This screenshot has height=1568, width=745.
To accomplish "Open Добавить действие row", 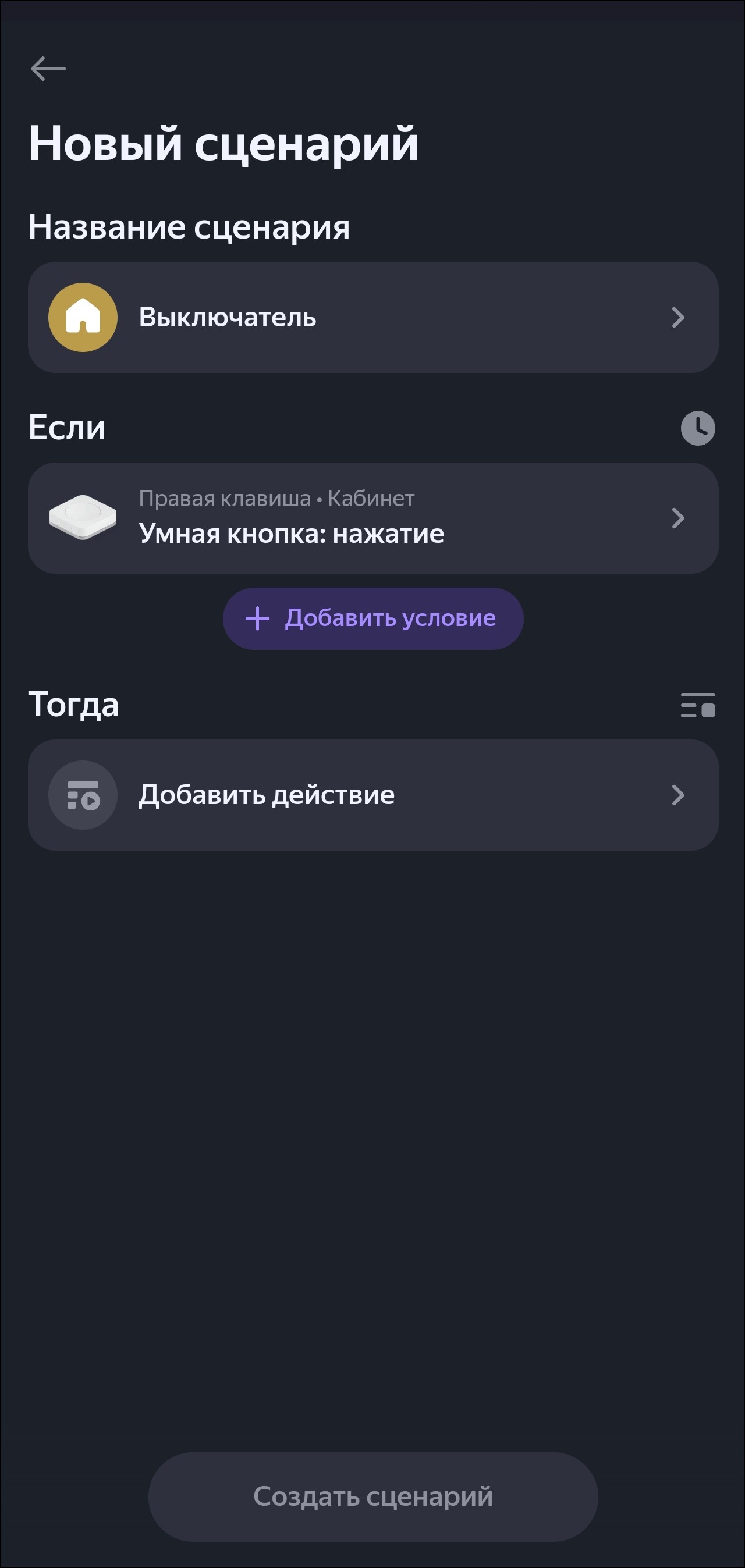I will tap(373, 795).
